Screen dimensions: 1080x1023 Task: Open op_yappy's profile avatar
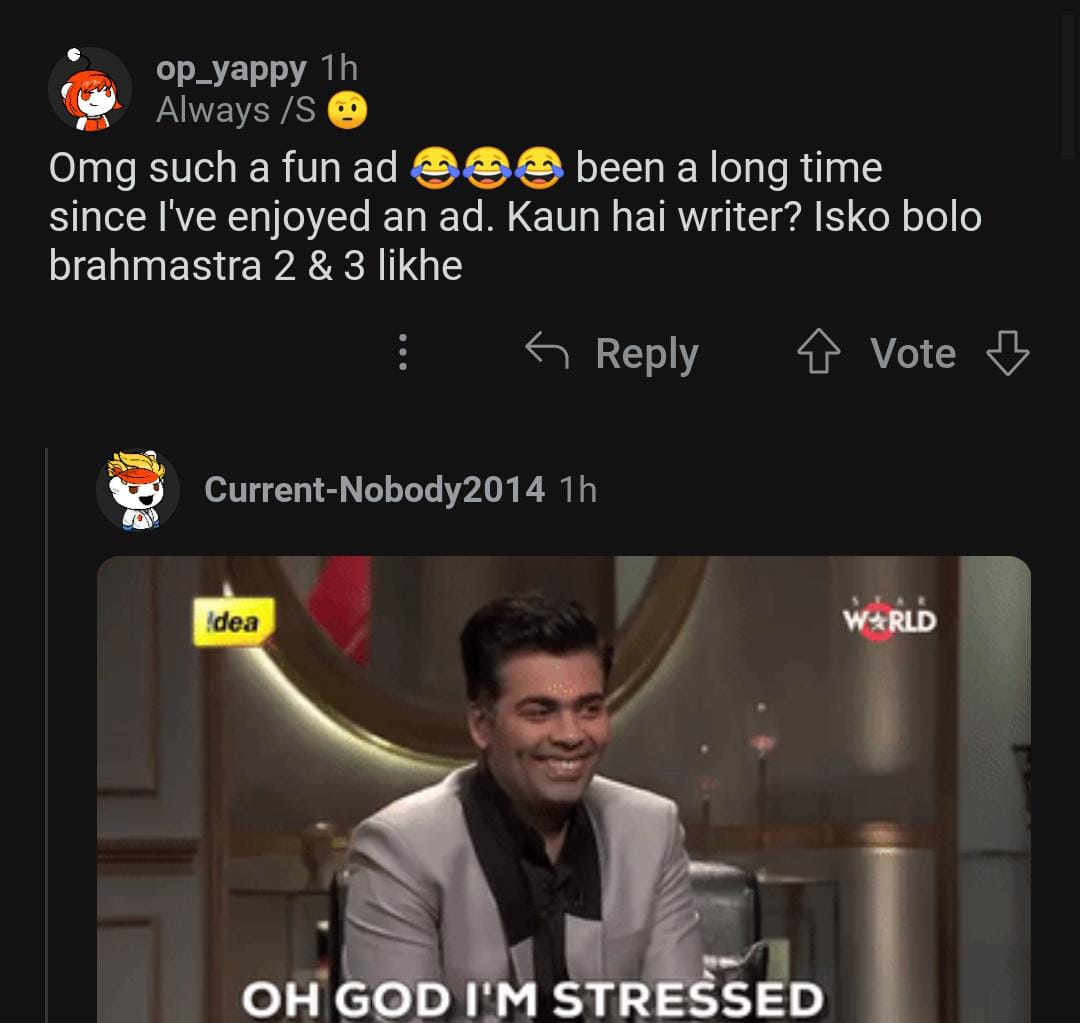click(x=90, y=89)
